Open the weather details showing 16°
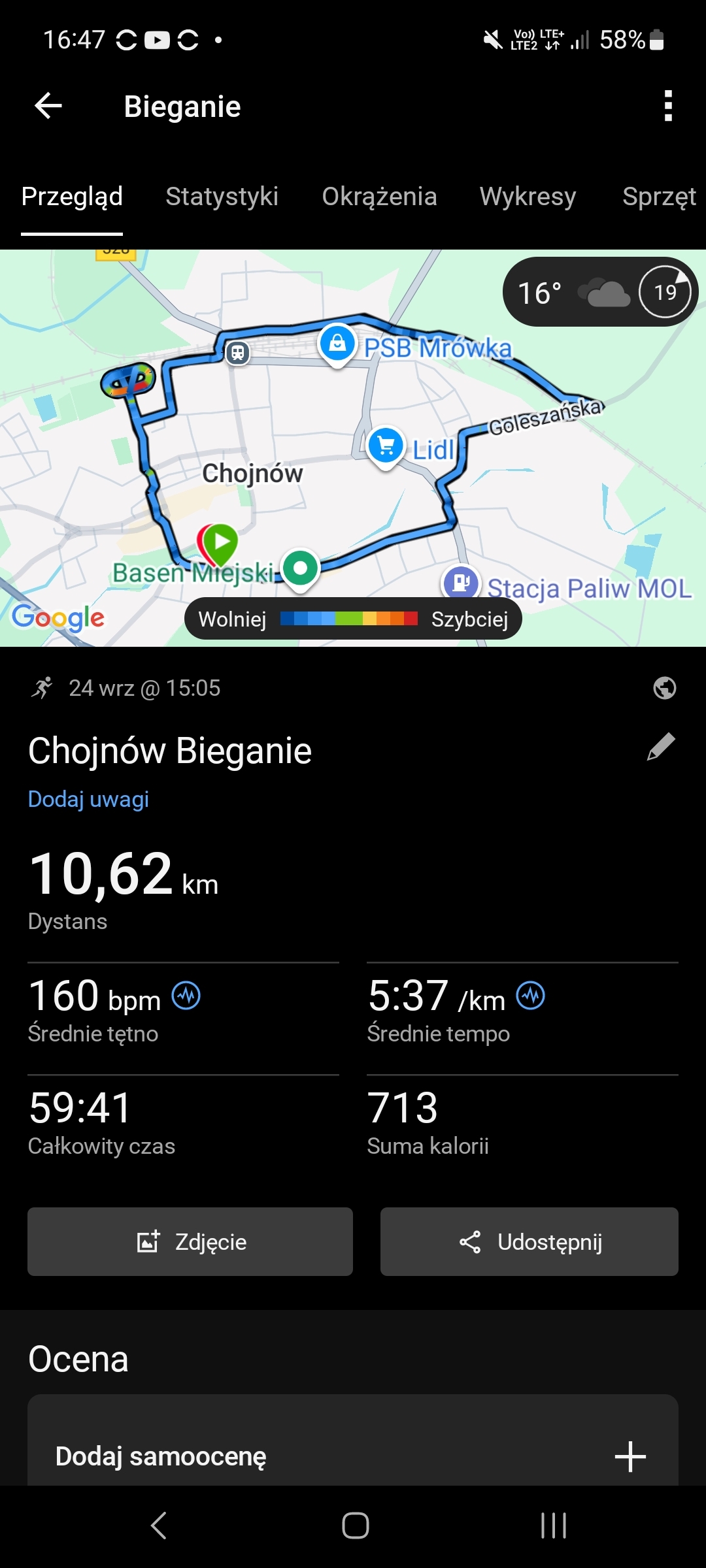This screenshot has height=1568, width=706. tap(599, 292)
